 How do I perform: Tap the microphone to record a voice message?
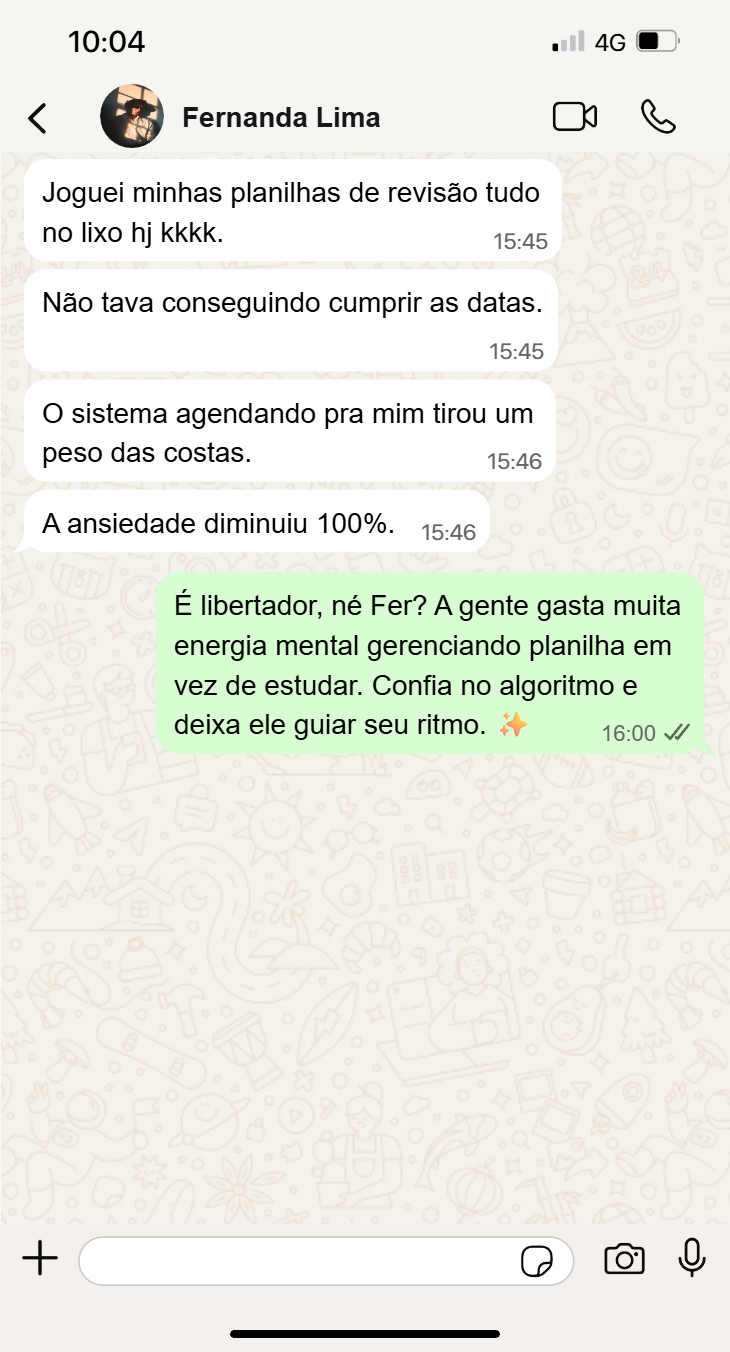click(x=692, y=1260)
